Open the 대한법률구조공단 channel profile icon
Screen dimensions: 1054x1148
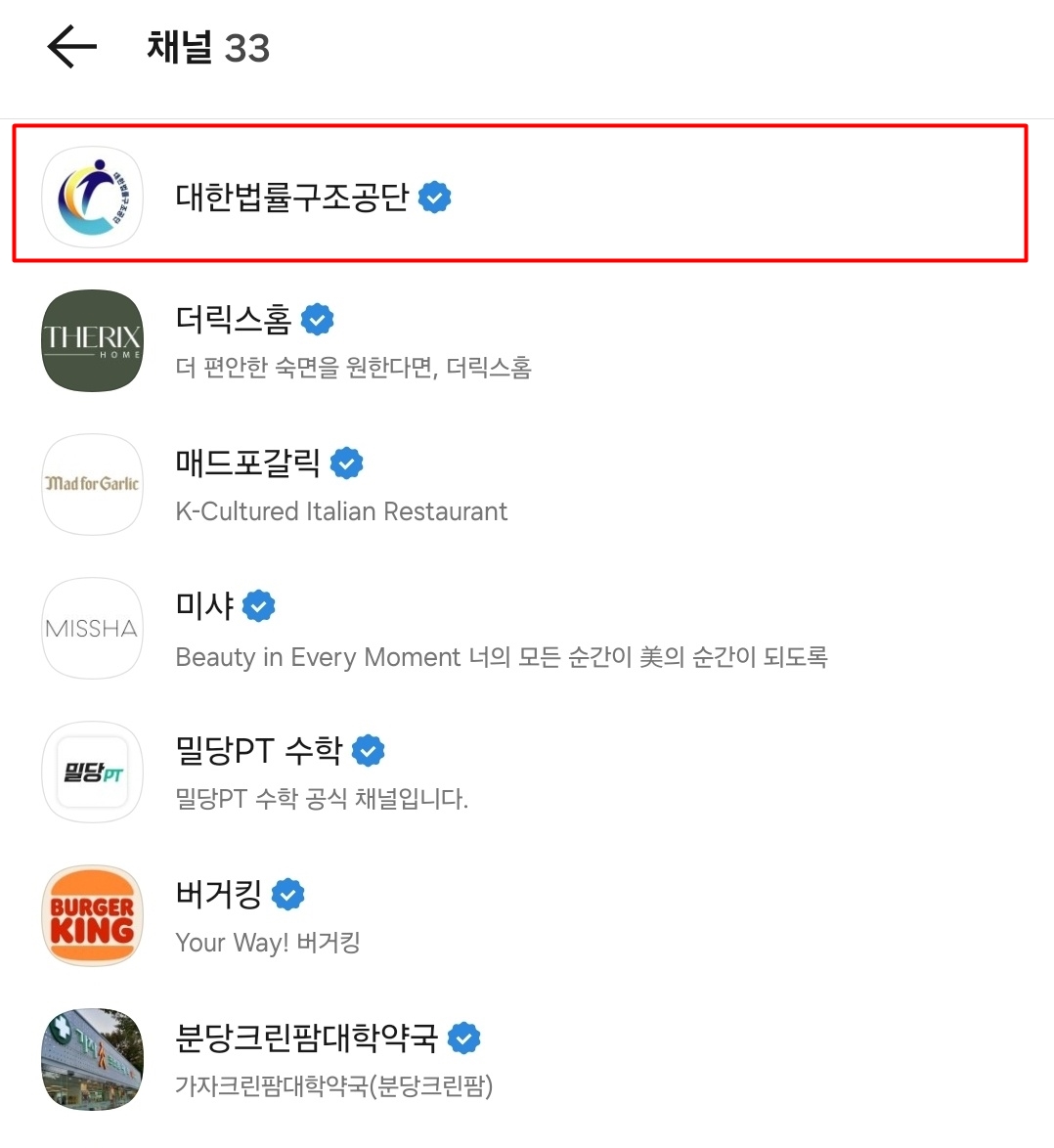point(92,196)
